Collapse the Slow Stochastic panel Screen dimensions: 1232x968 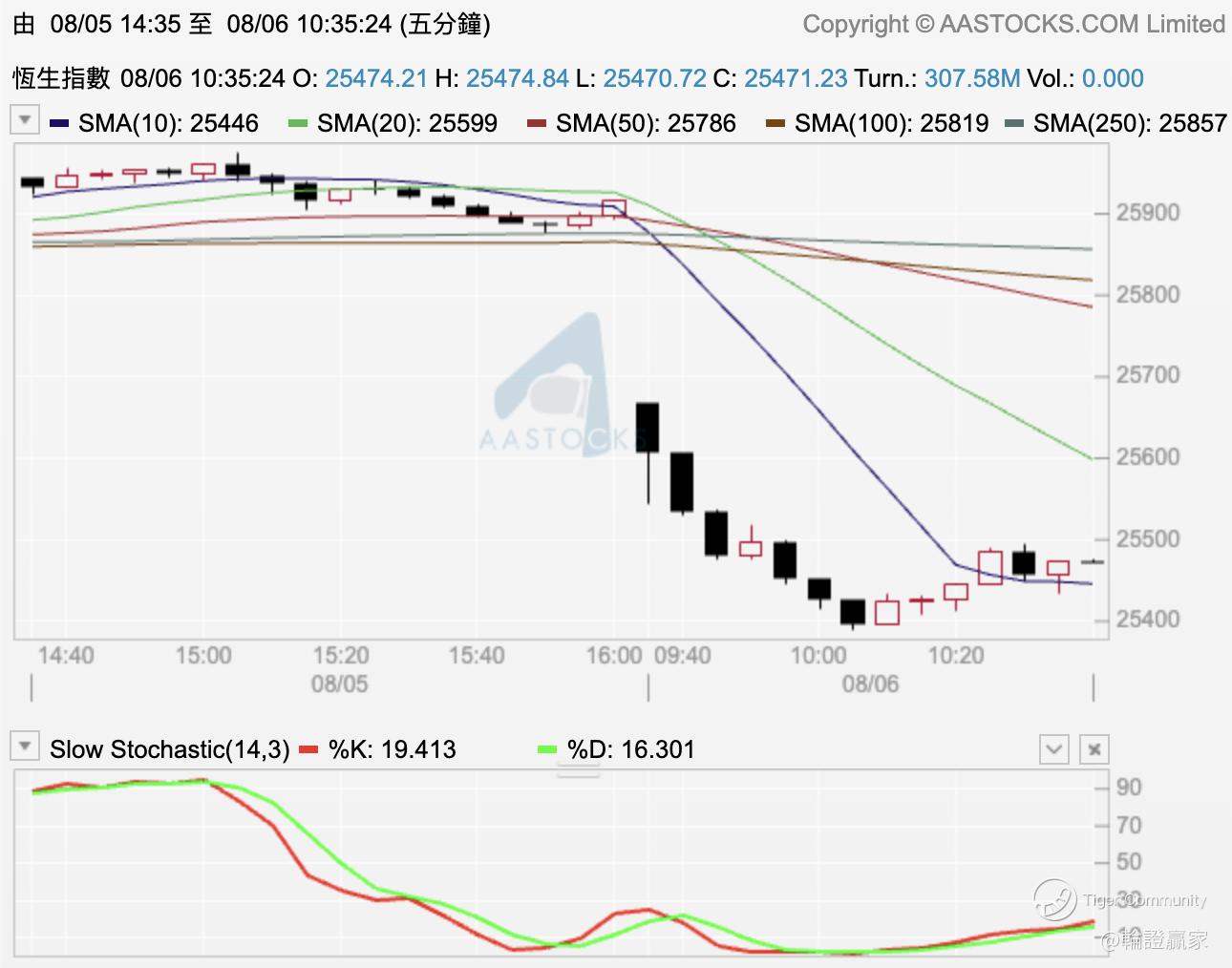pos(1054,749)
